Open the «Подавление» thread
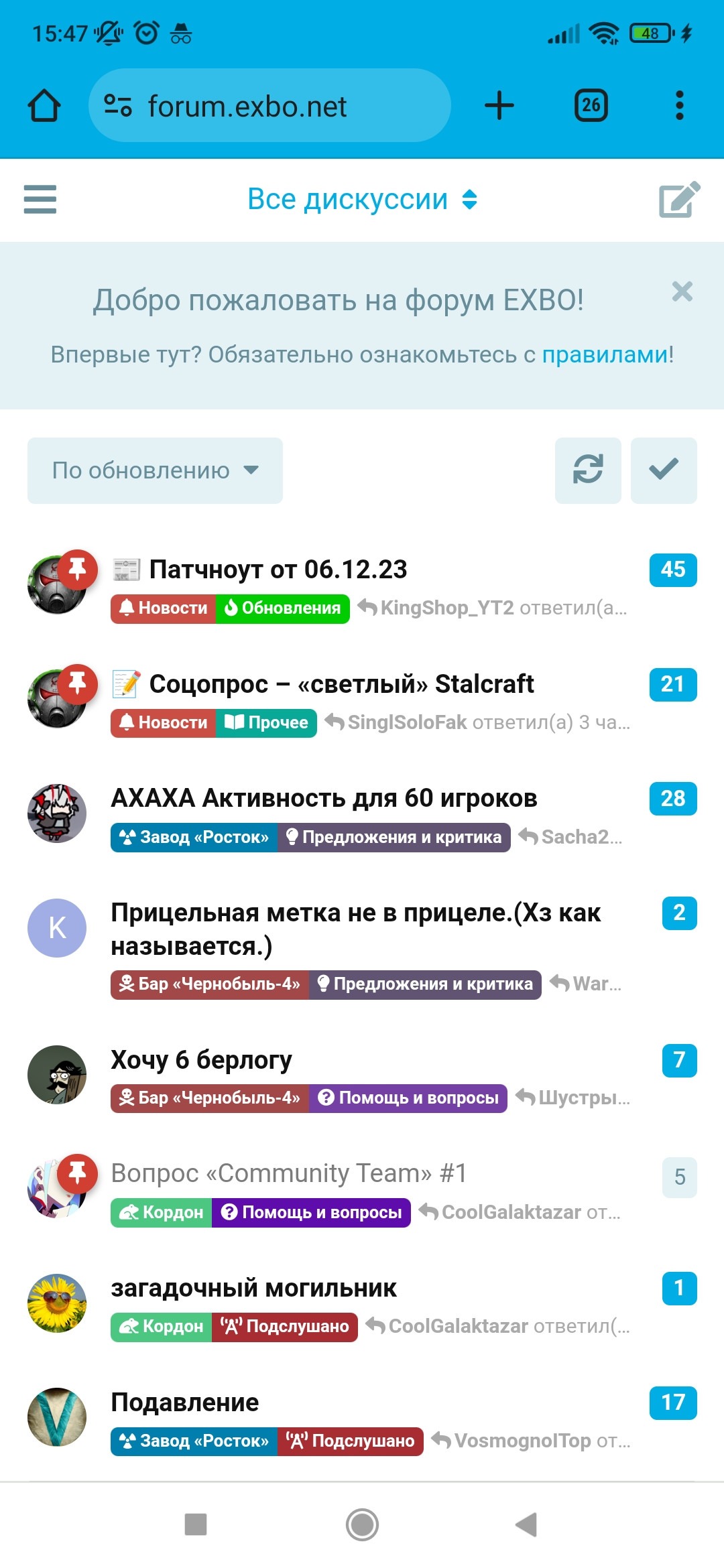Screen dimensions: 724x1568 185,1402
